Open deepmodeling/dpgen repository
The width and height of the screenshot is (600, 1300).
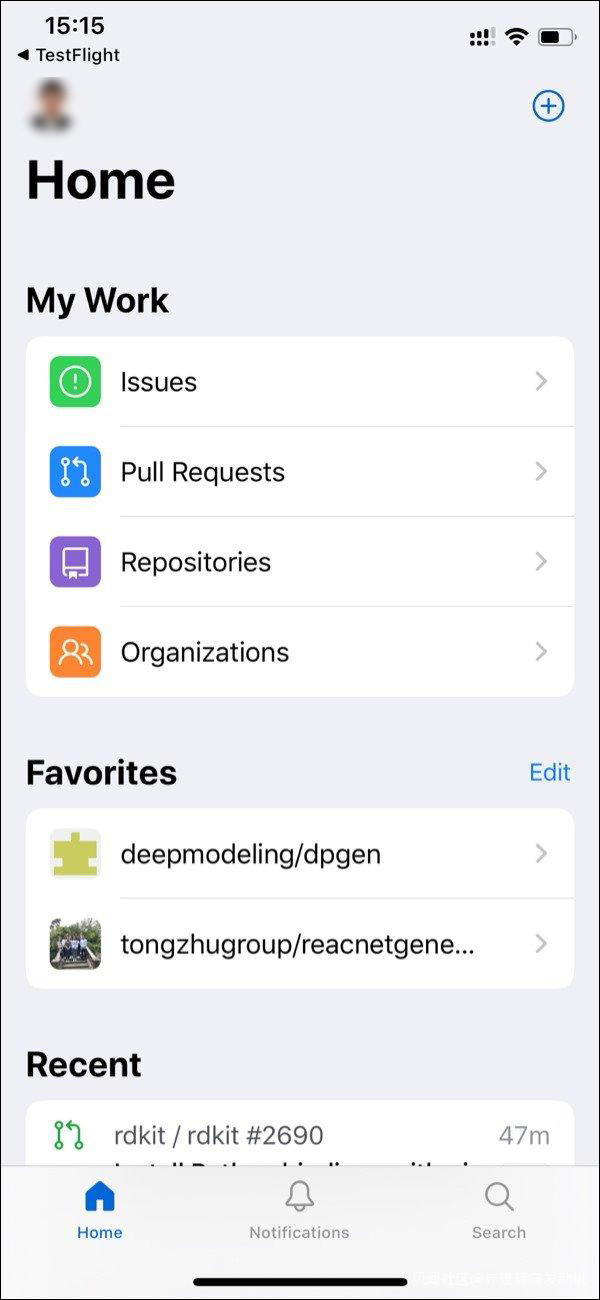coord(300,854)
